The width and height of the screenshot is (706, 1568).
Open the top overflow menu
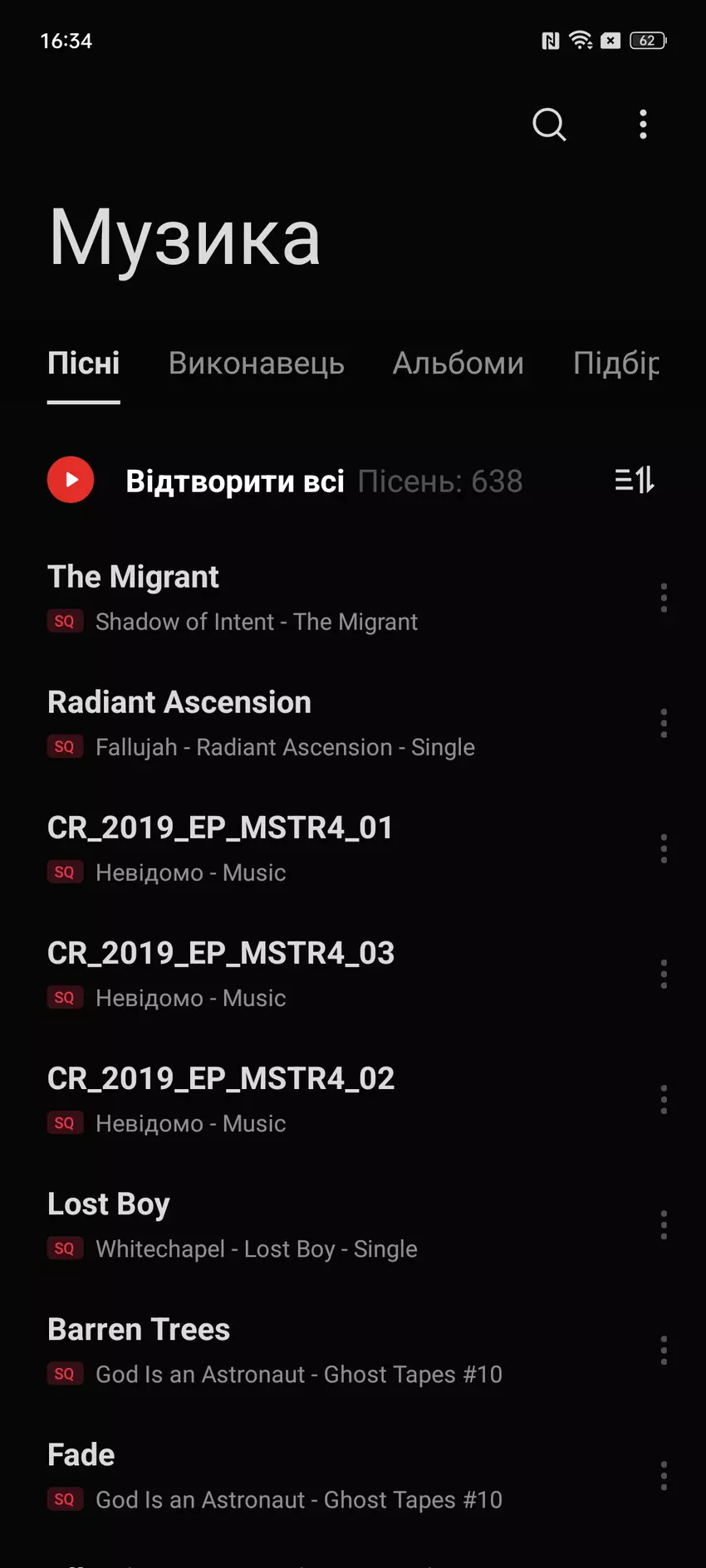[x=643, y=125]
